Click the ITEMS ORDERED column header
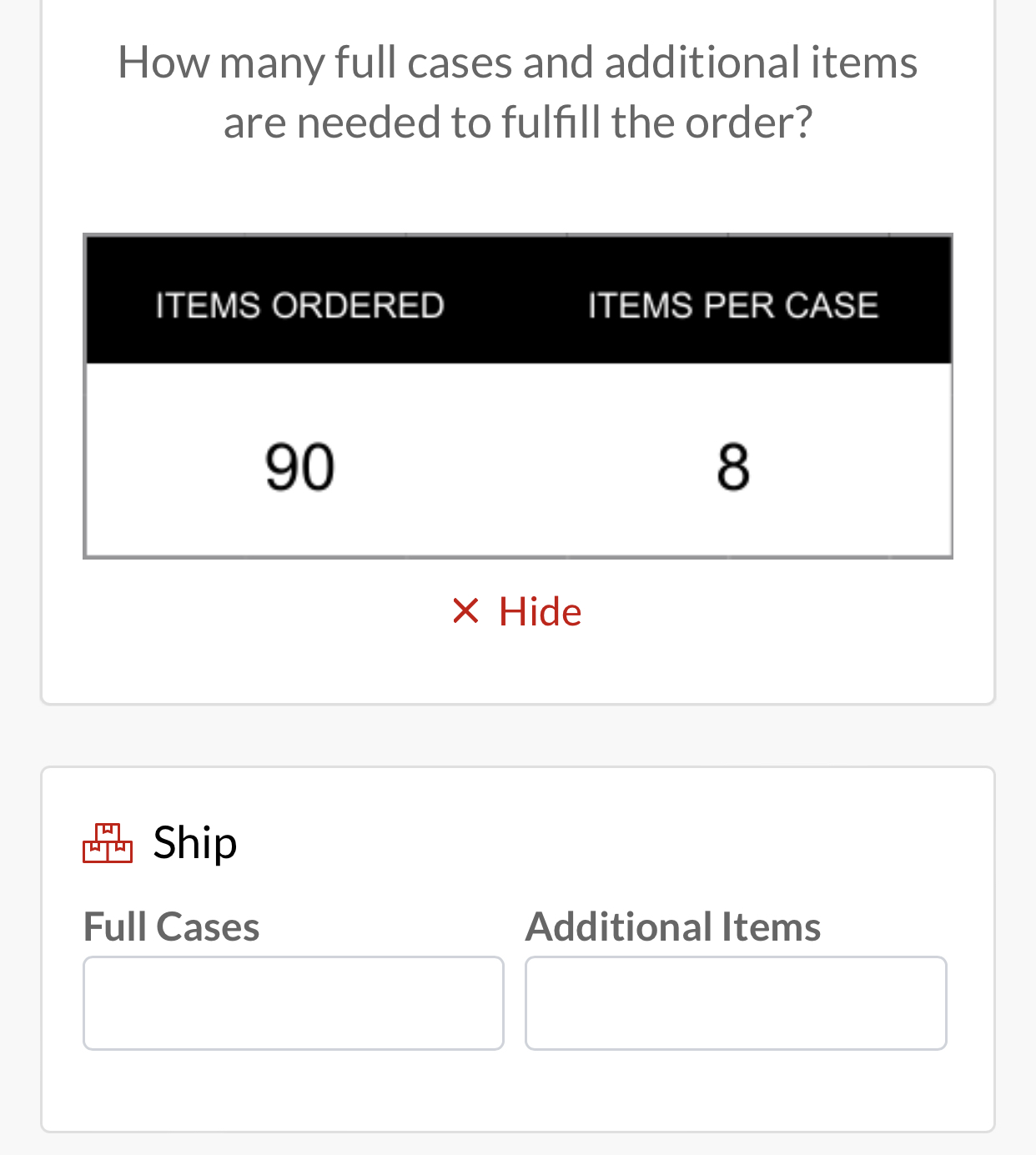 [299, 304]
